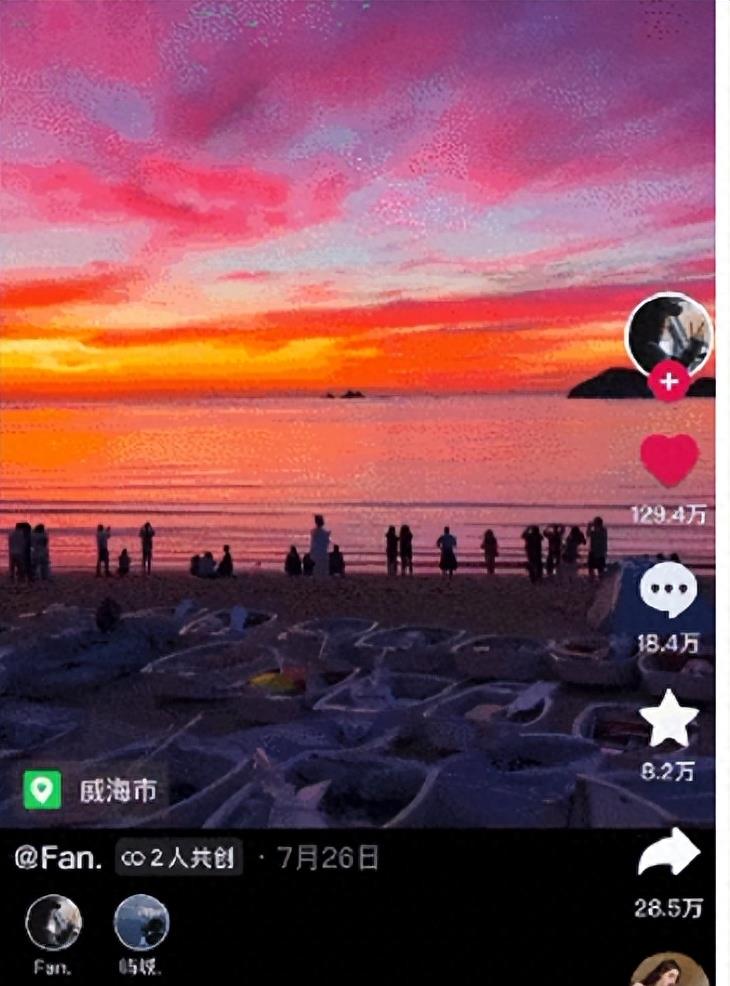Open the @Fan. username link
Screen dimensions: 730x986
pyautogui.click(x=55, y=857)
